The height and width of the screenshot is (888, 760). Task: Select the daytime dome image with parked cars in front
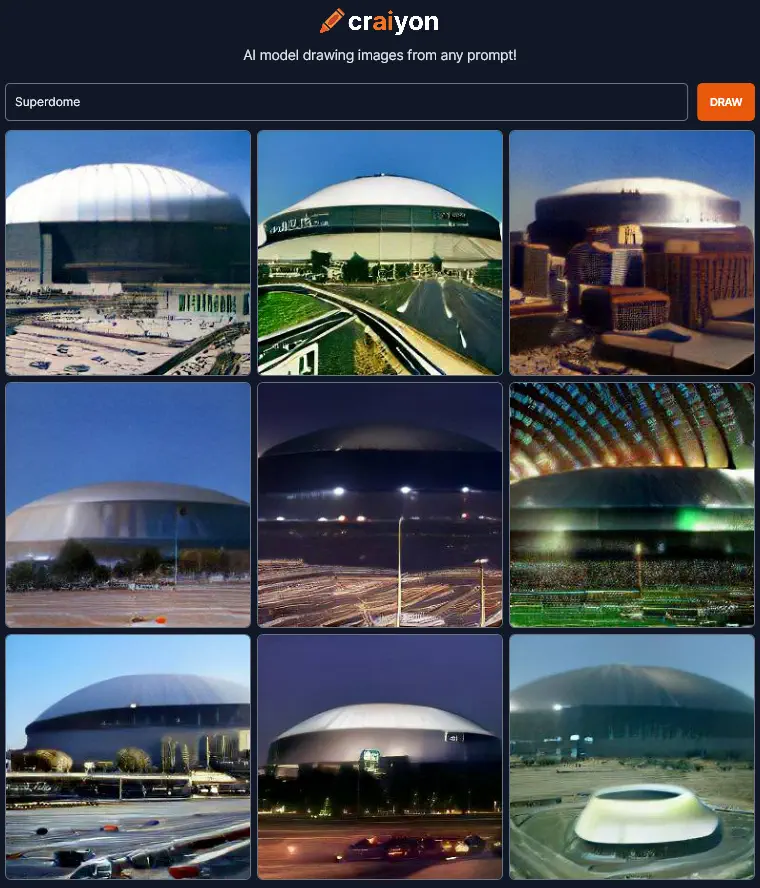tap(128, 757)
